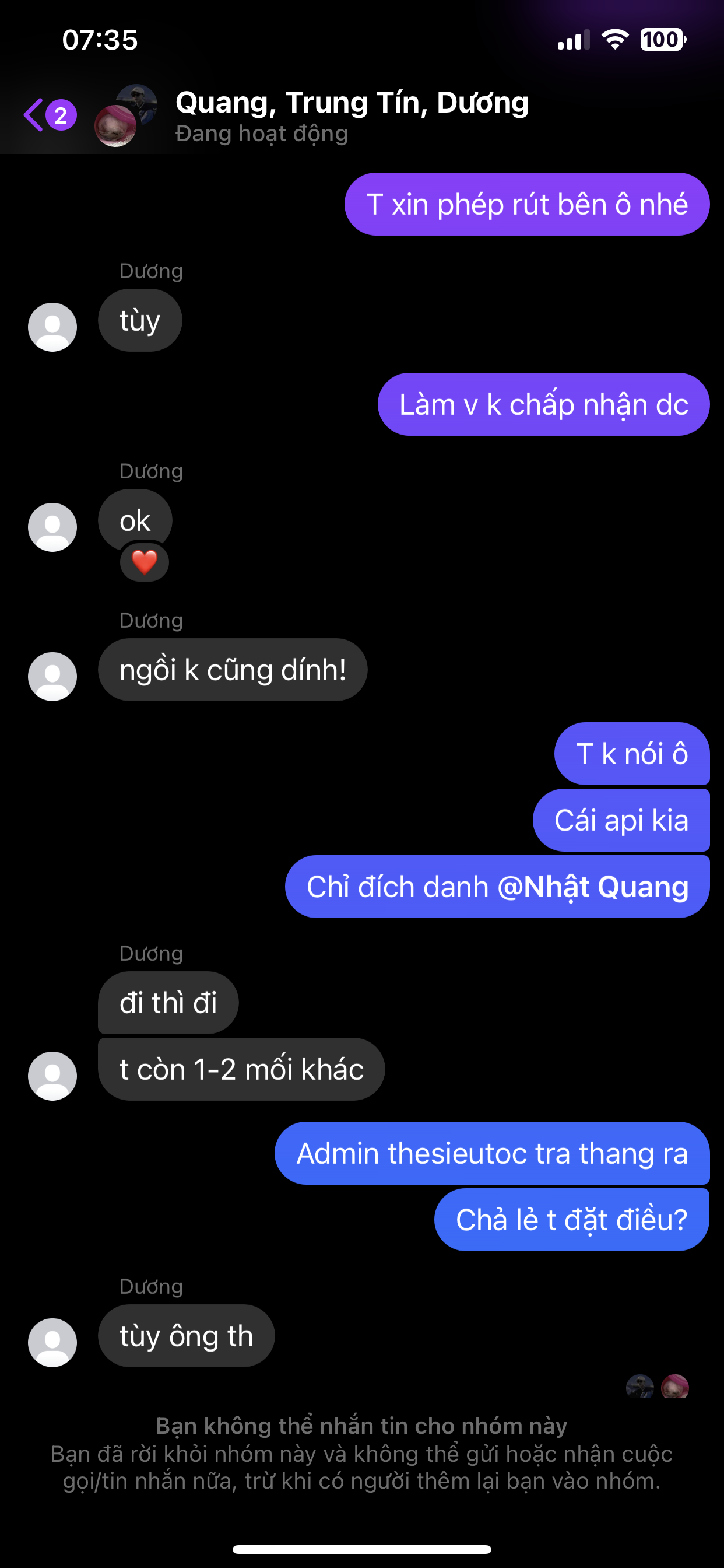View the seen-by avatars below the last message

pos(657,1387)
